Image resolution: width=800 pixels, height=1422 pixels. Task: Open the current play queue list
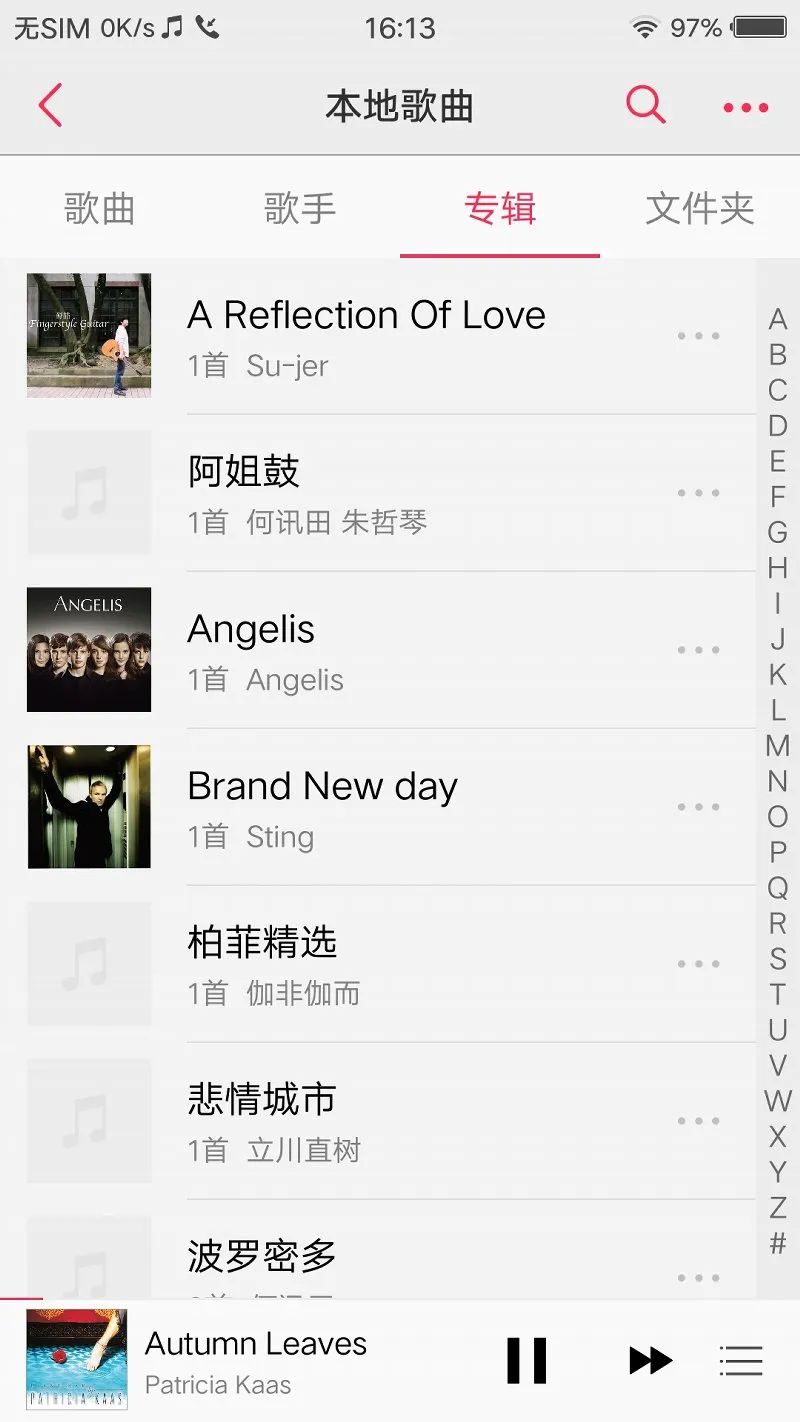coord(741,1360)
